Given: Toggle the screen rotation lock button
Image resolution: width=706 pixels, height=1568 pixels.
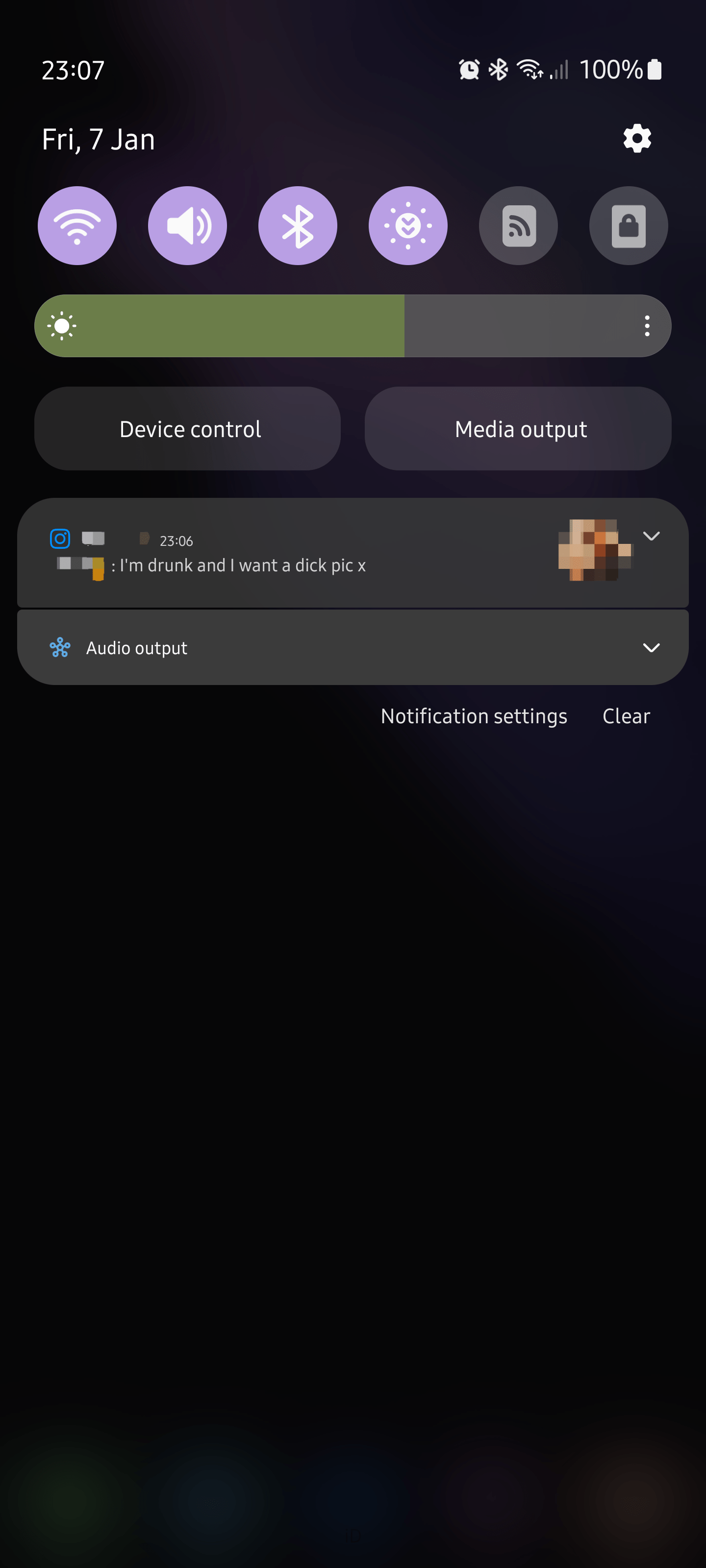Looking at the screenshot, I should (x=629, y=226).
